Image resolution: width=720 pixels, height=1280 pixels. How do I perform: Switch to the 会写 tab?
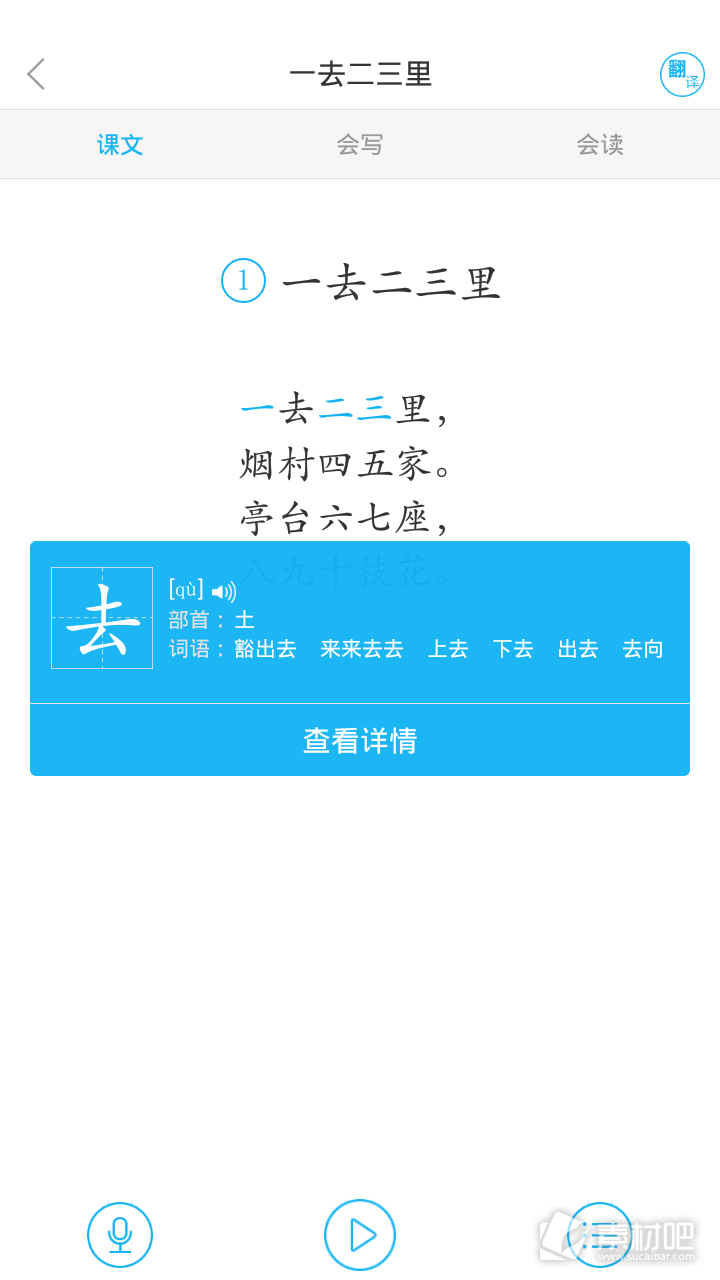point(360,145)
